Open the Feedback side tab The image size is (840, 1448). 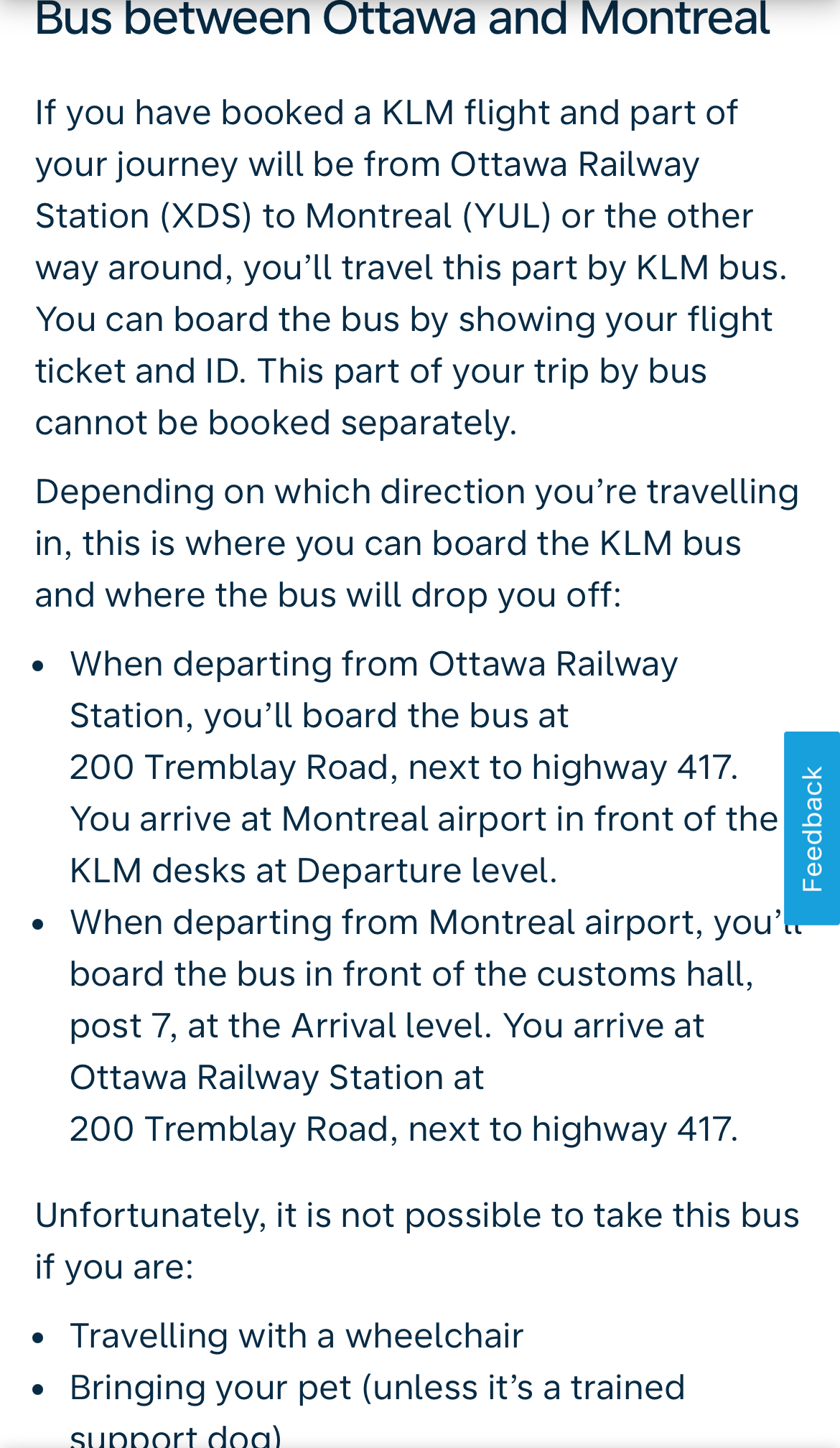click(x=812, y=828)
